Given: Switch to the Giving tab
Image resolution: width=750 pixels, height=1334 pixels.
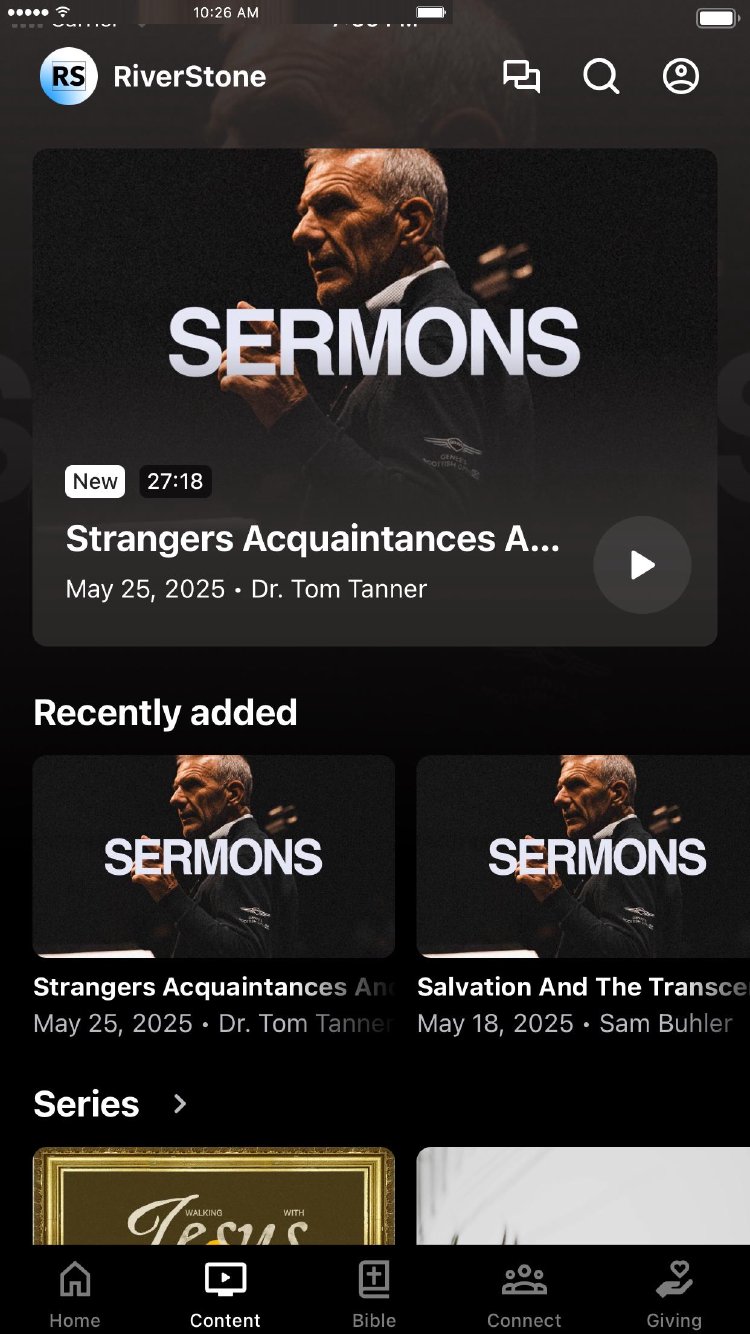Looking at the screenshot, I should tap(674, 1294).
